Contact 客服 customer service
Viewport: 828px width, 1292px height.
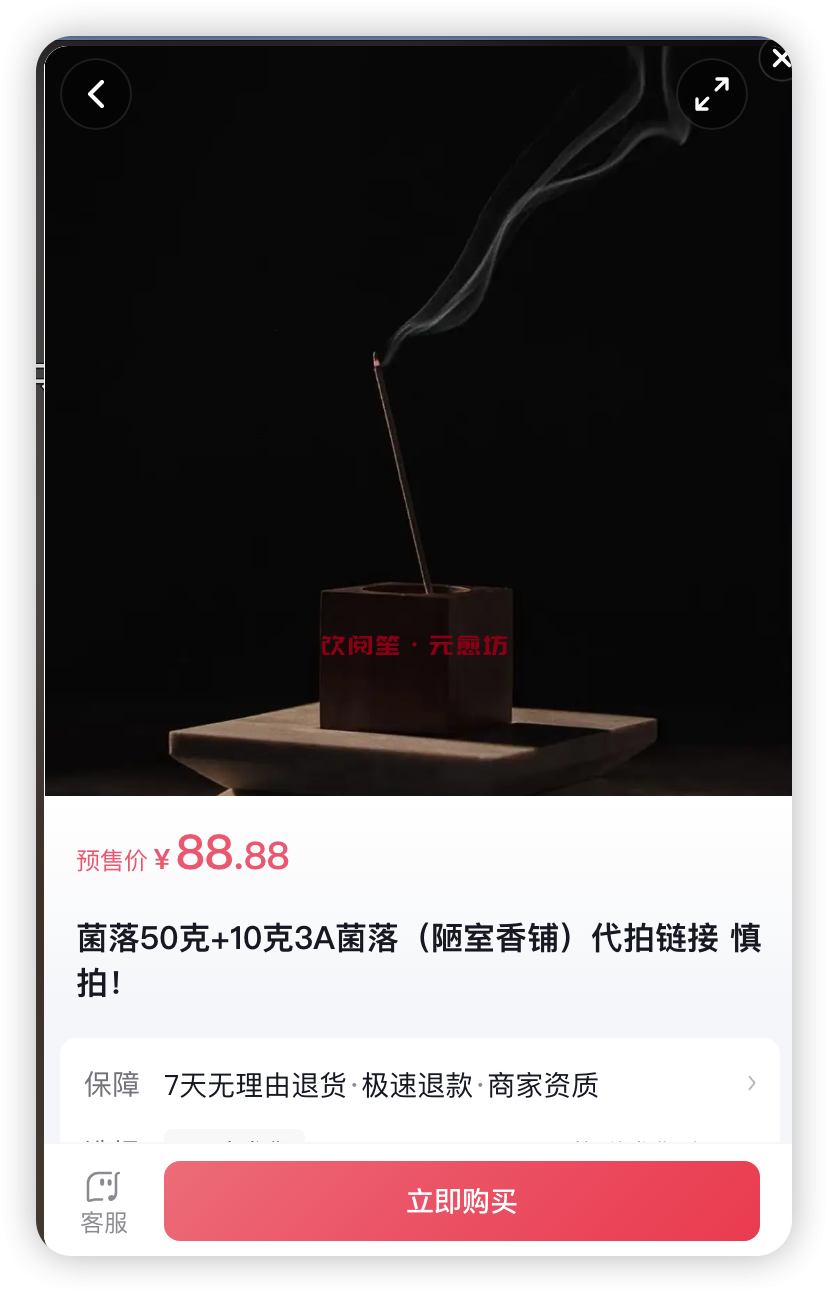tap(104, 1201)
